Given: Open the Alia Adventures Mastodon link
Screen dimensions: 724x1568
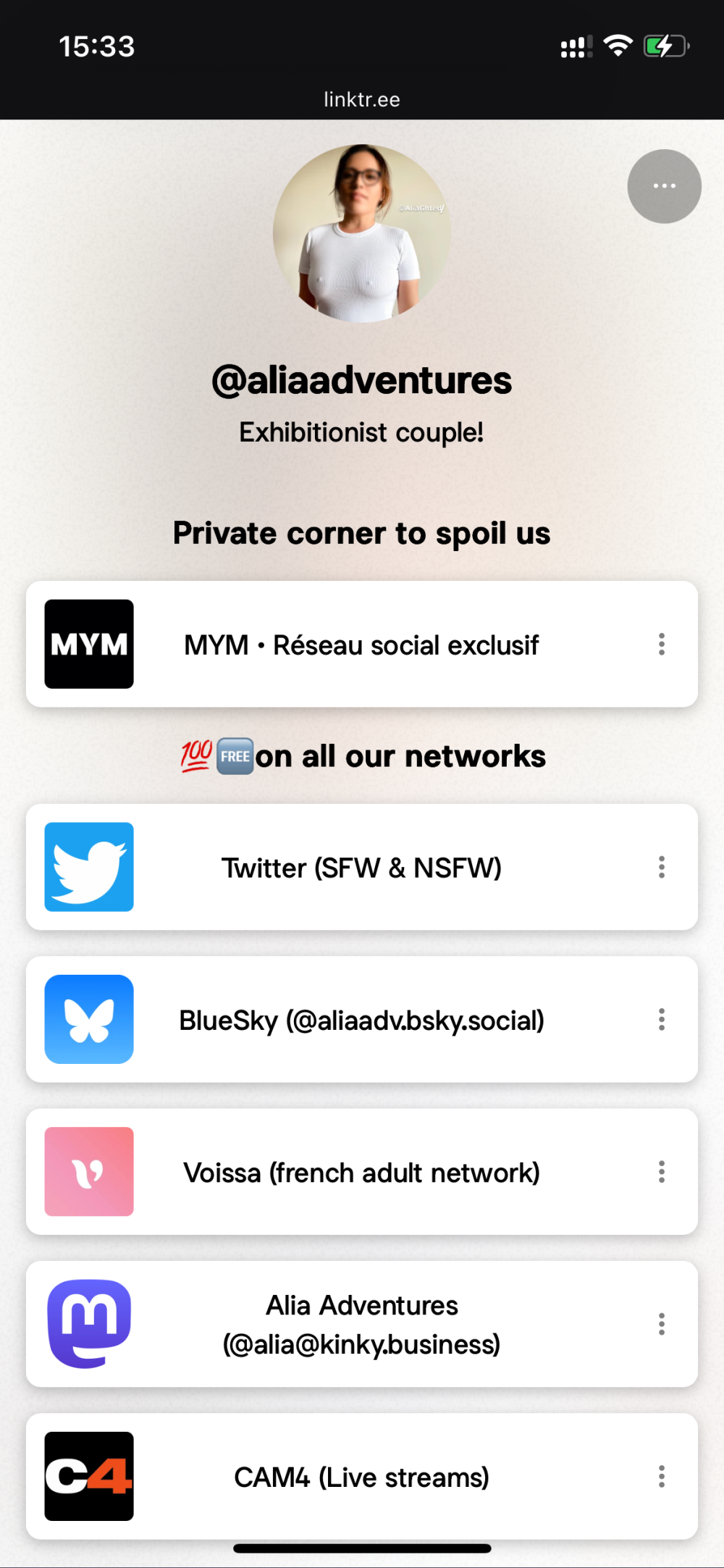Looking at the screenshot, I should [361, 1325].
